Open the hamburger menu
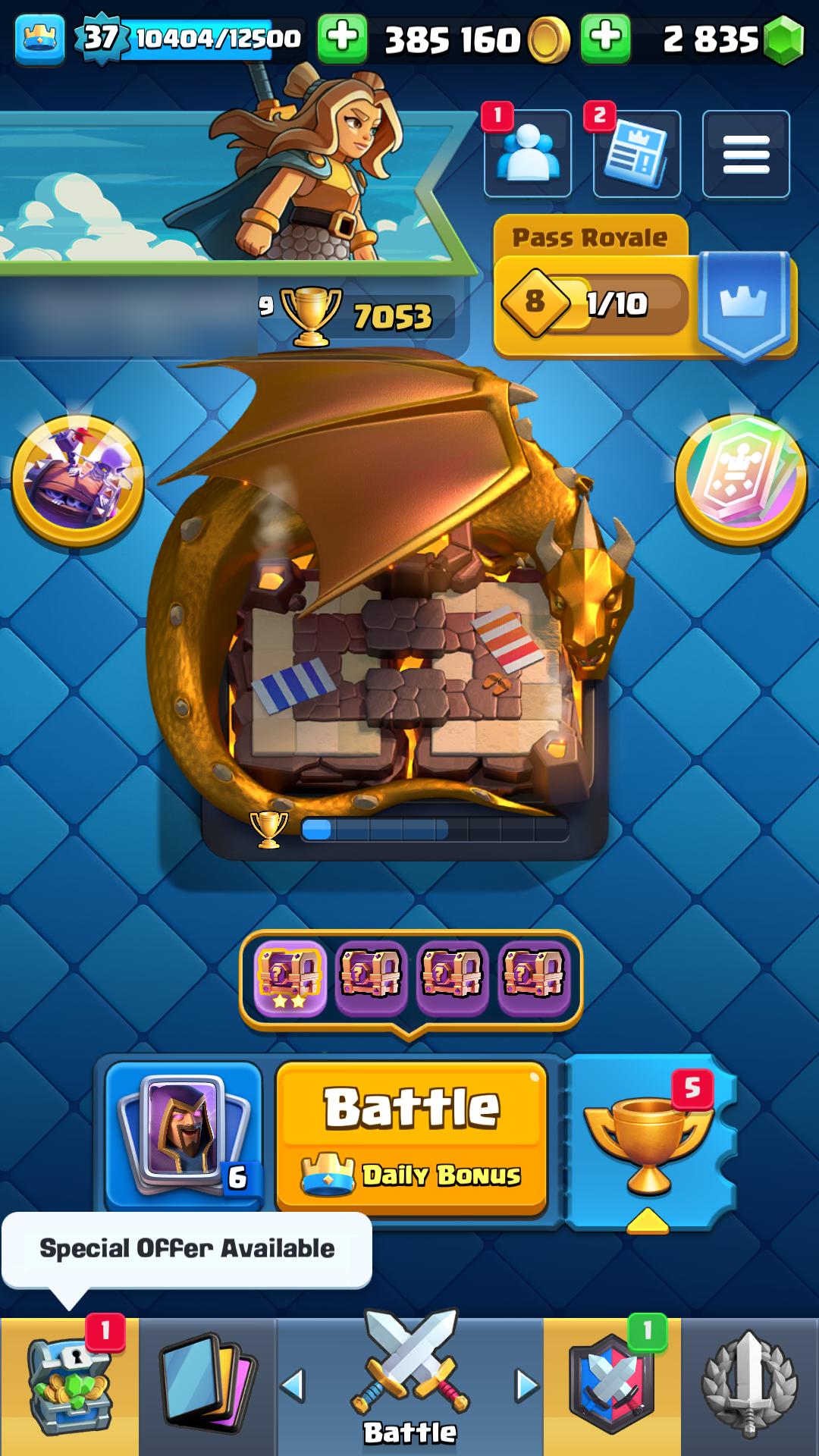This screenshot has width=819, height=1456. point(746,154)
